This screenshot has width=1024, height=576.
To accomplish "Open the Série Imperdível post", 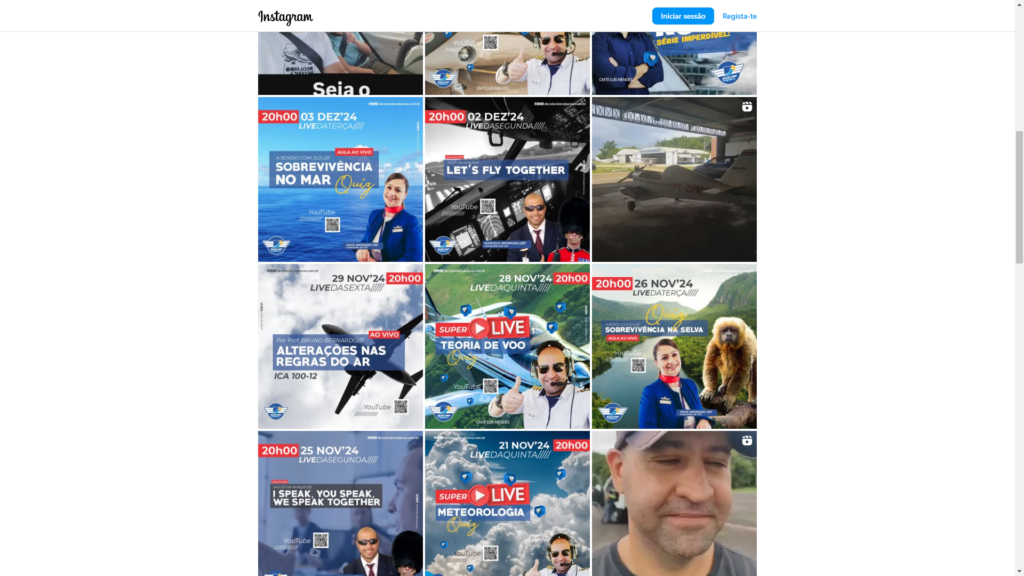I will 674,63.
